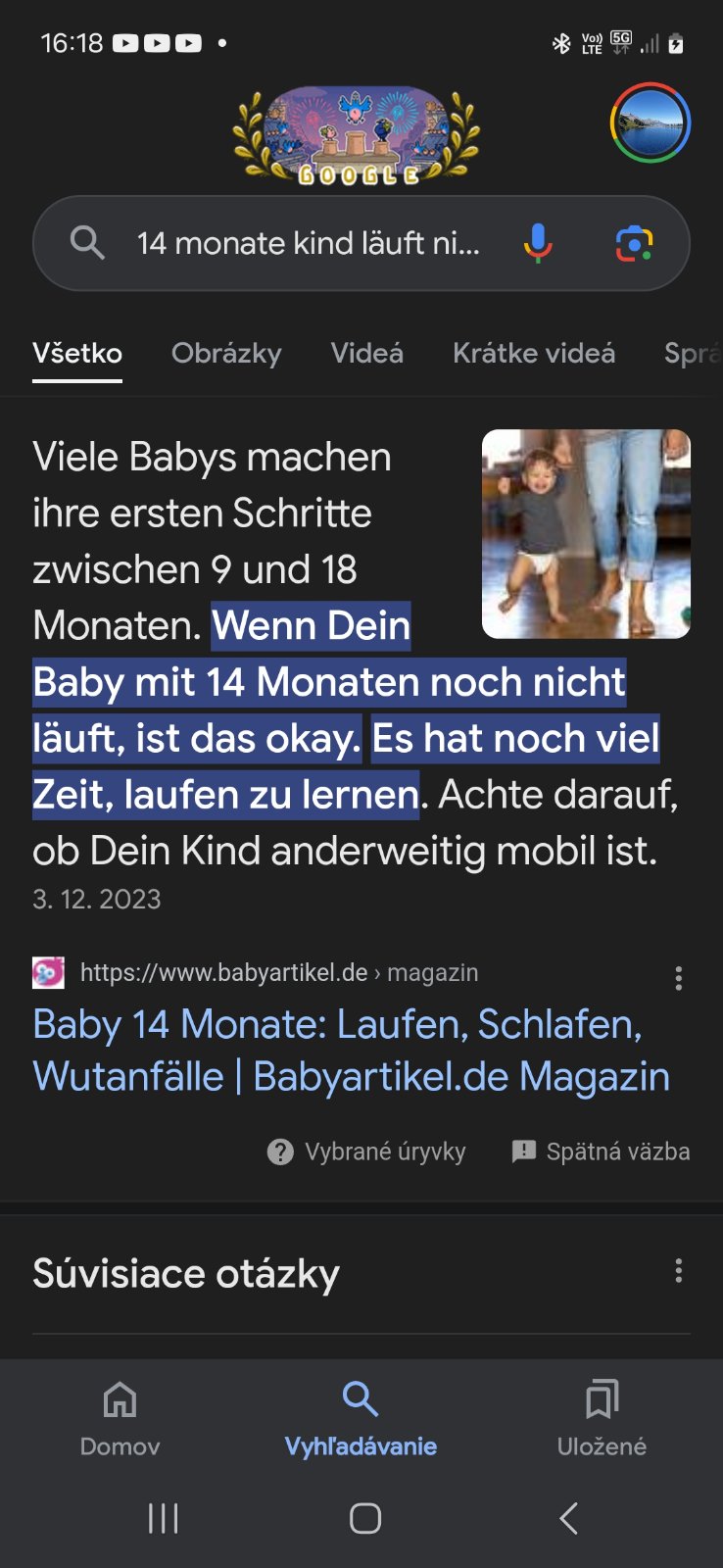The width and height of the screenshot is (723, 1568).
Task: Open options menu for babyartikel.de result
Action: tap(678, 978)
